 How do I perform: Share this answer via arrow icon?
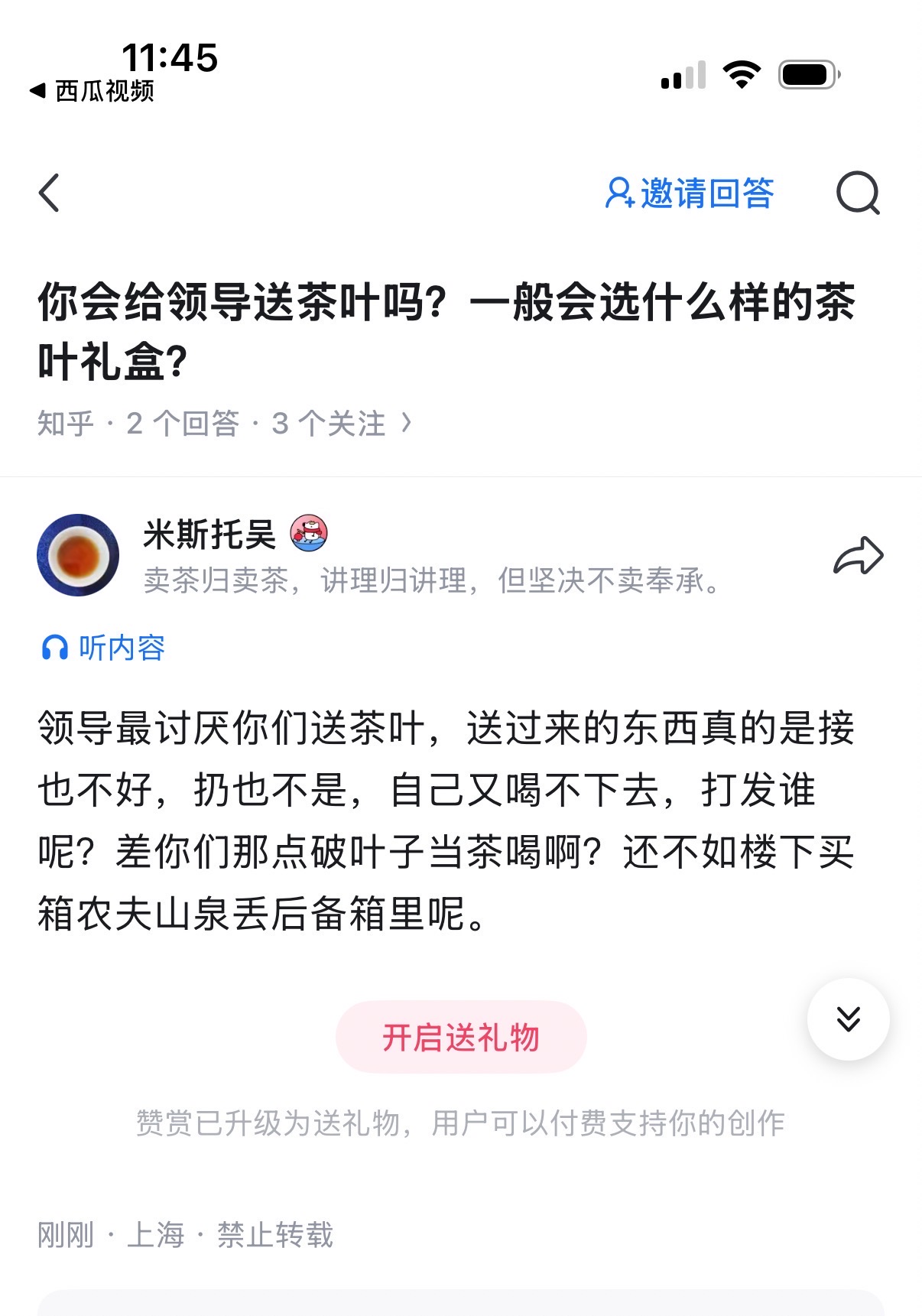point(858,556)
